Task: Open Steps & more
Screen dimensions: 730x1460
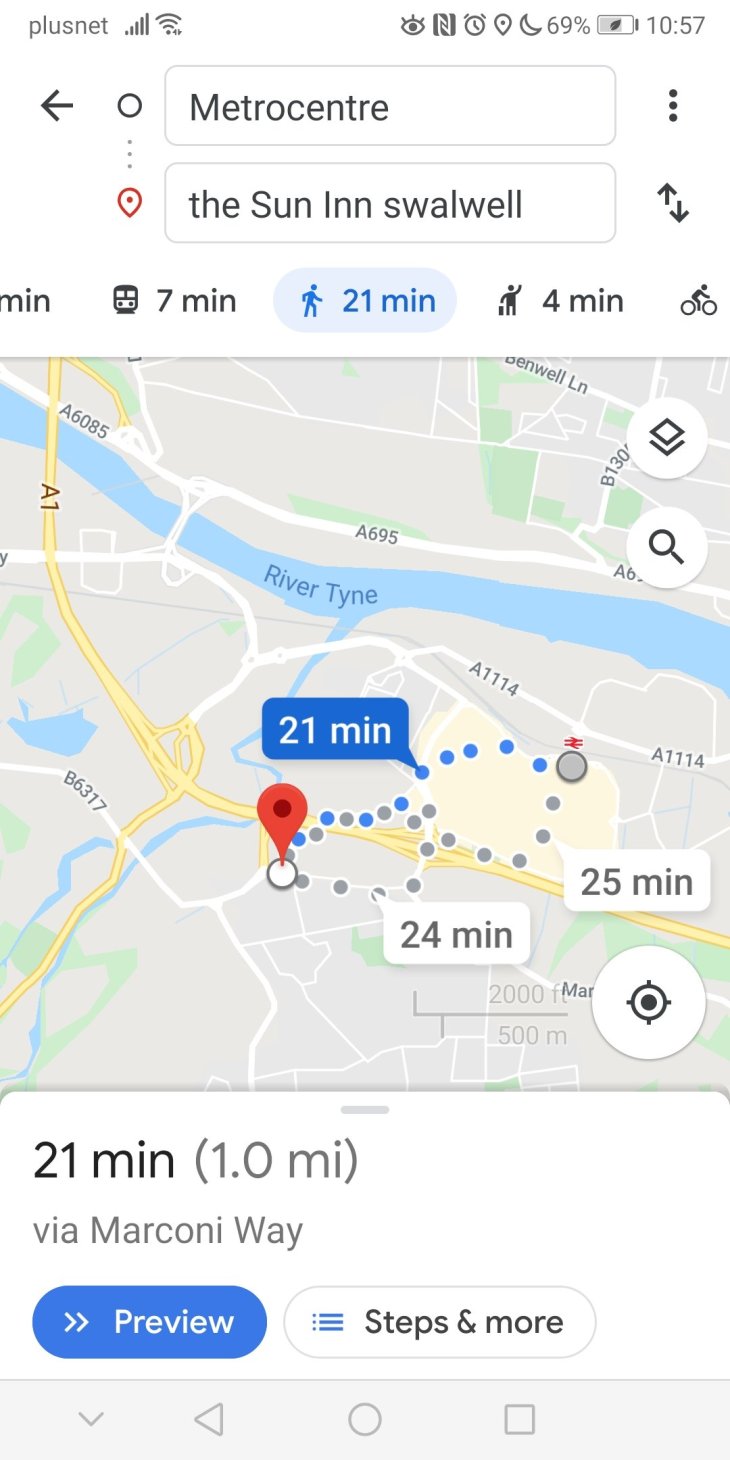Action: point(439,1322)
